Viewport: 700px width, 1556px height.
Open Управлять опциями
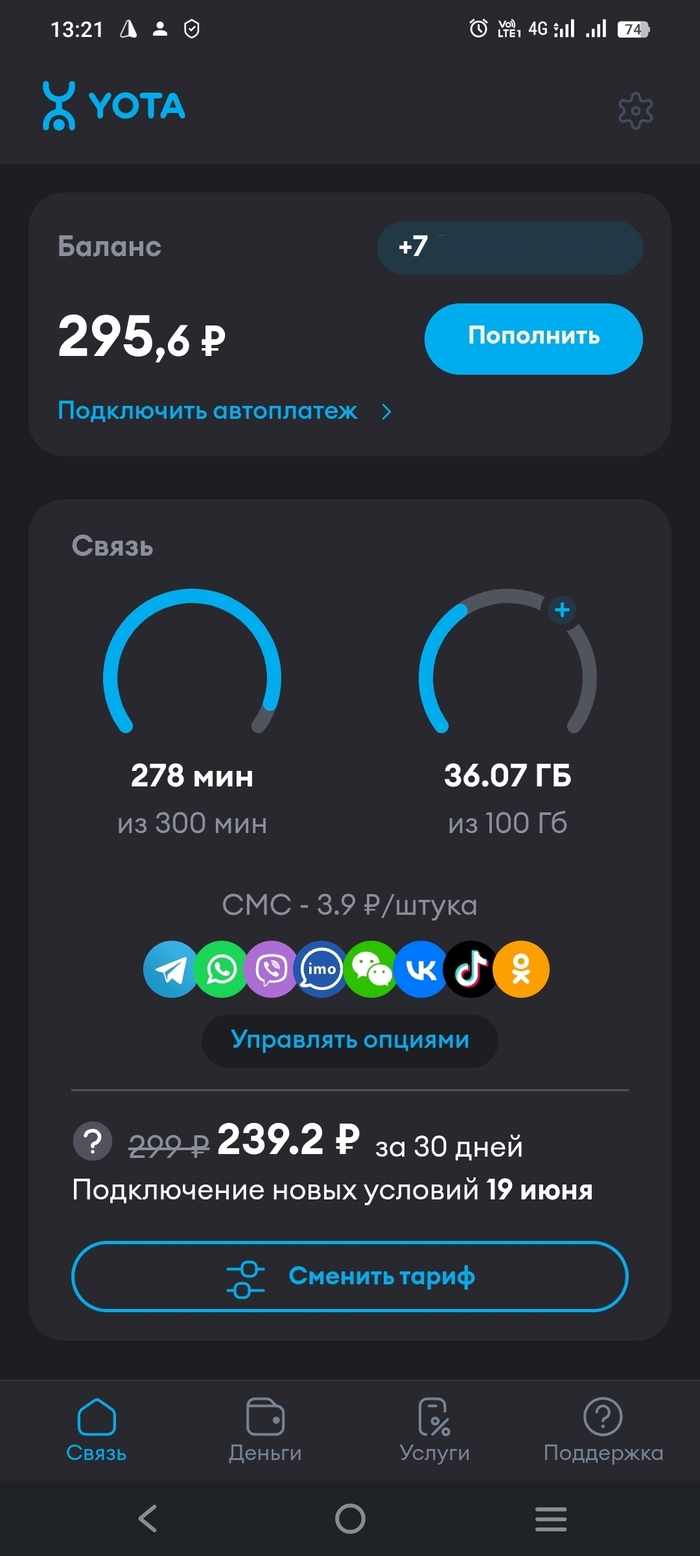350,1040
